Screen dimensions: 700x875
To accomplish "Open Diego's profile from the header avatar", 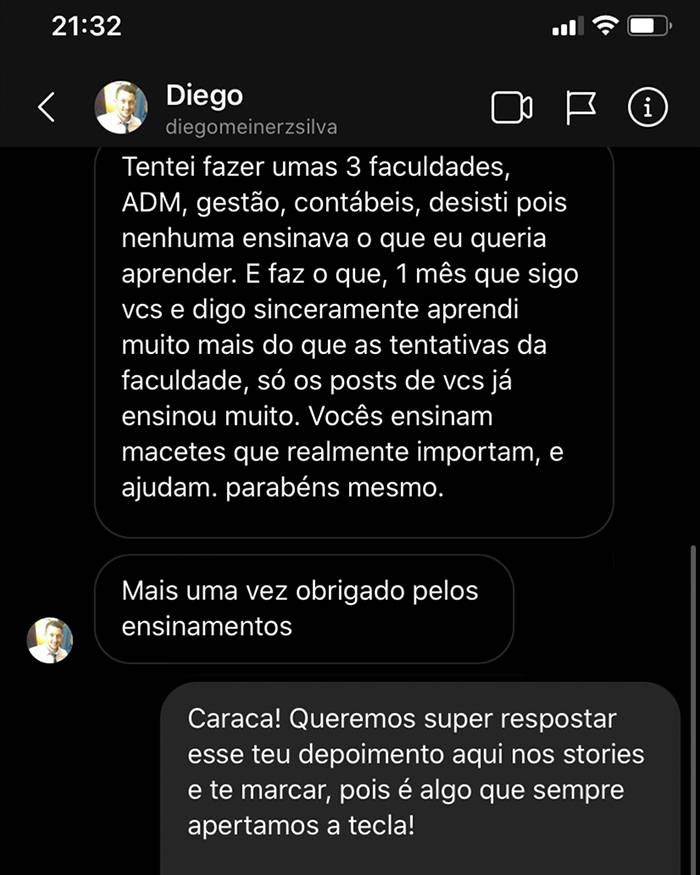I will 121,107.
